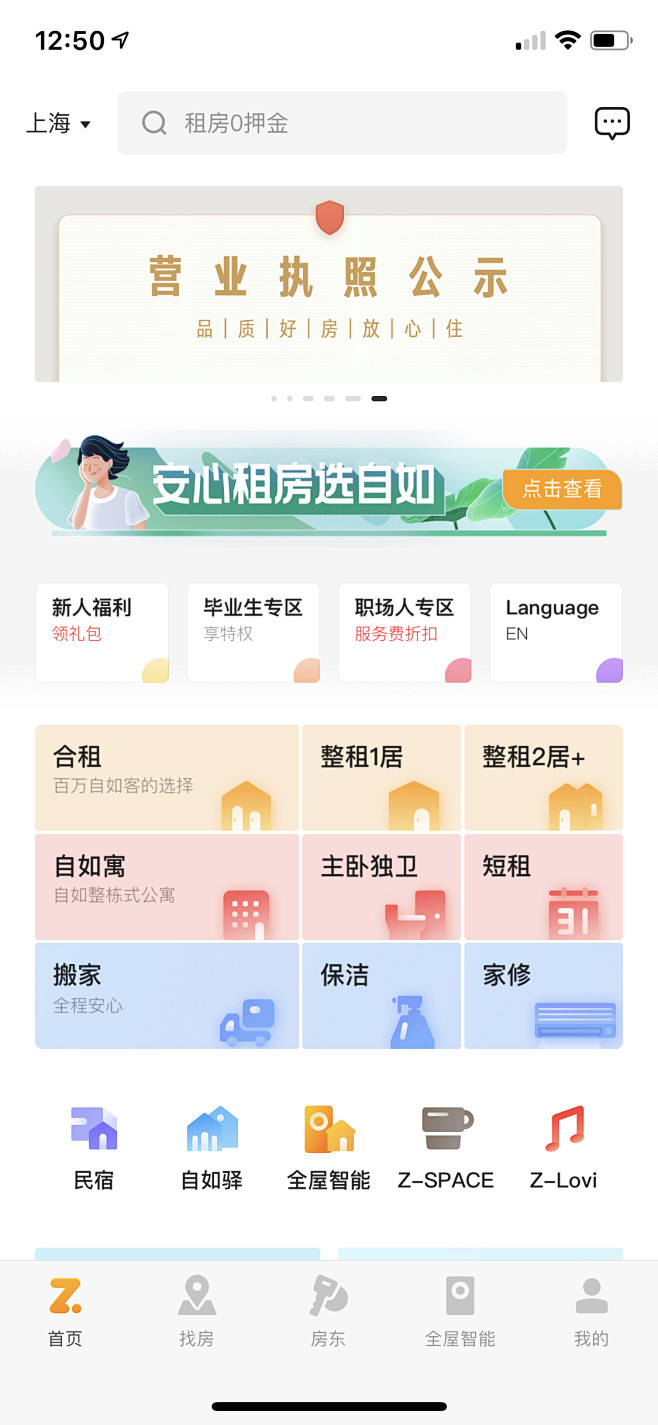Choose the 整租1居 tile
658x1425 pixels.
[381, 778]
